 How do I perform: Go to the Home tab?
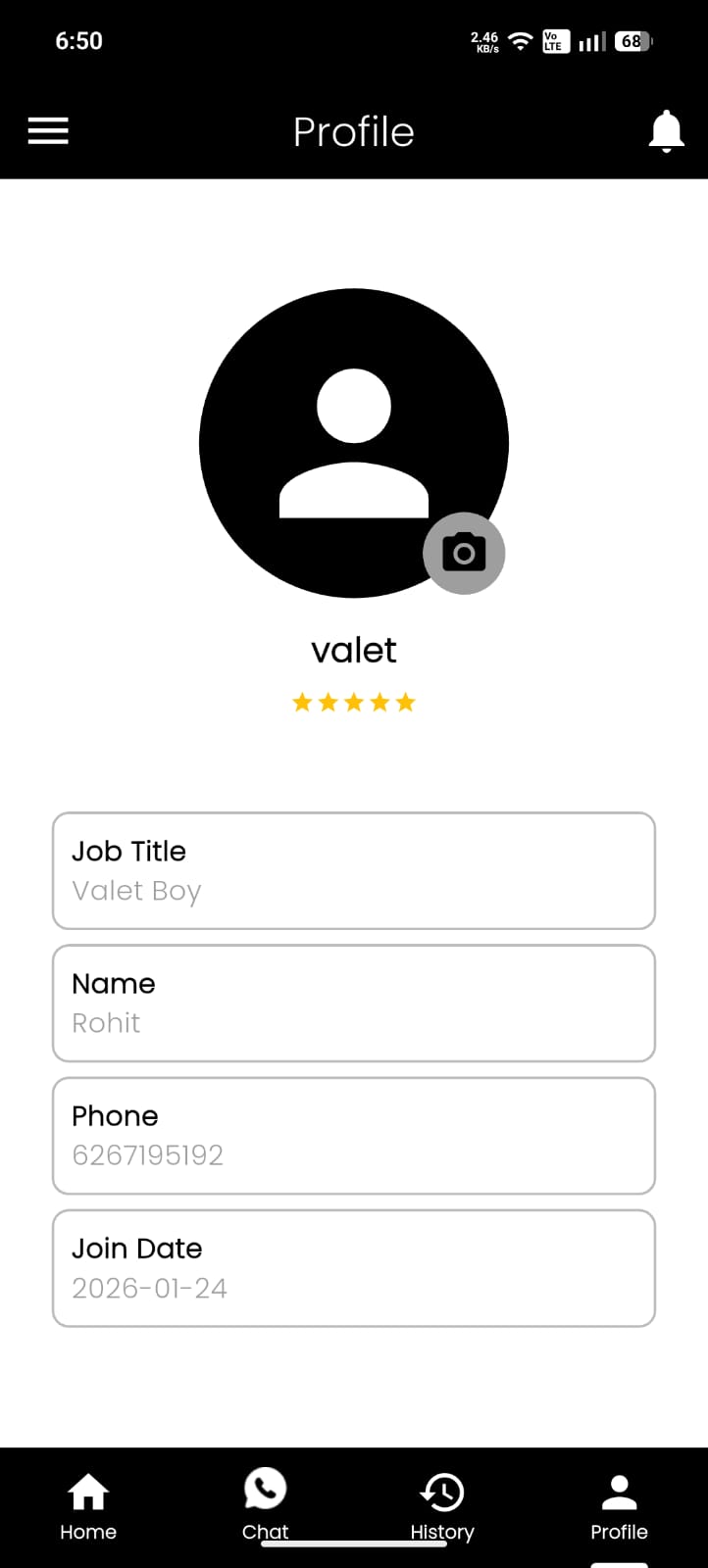coord(88,1506)
